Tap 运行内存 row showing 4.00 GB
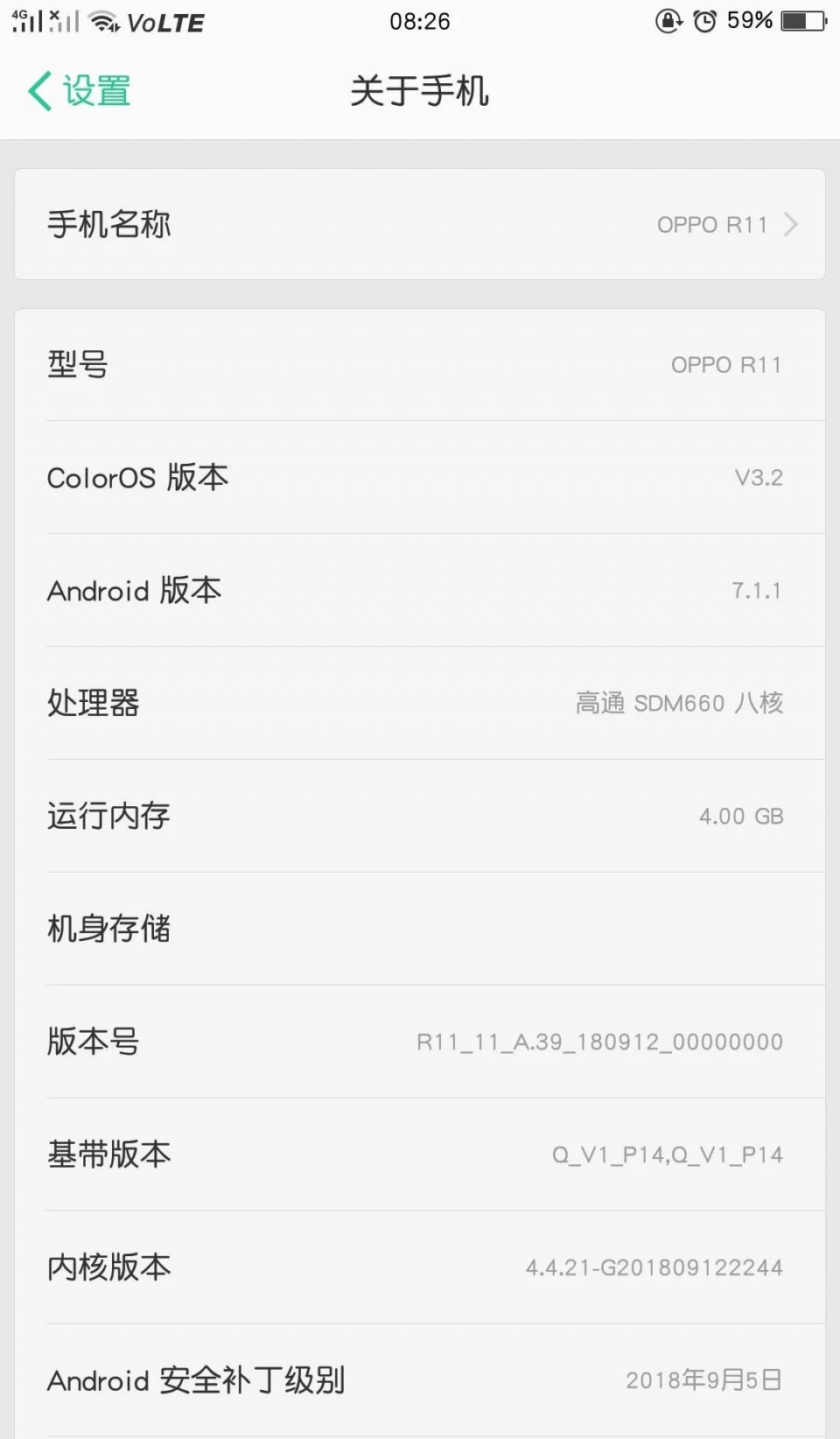Image resolution: width=840 pixels, height=1439 pixels. coord(420,816)
